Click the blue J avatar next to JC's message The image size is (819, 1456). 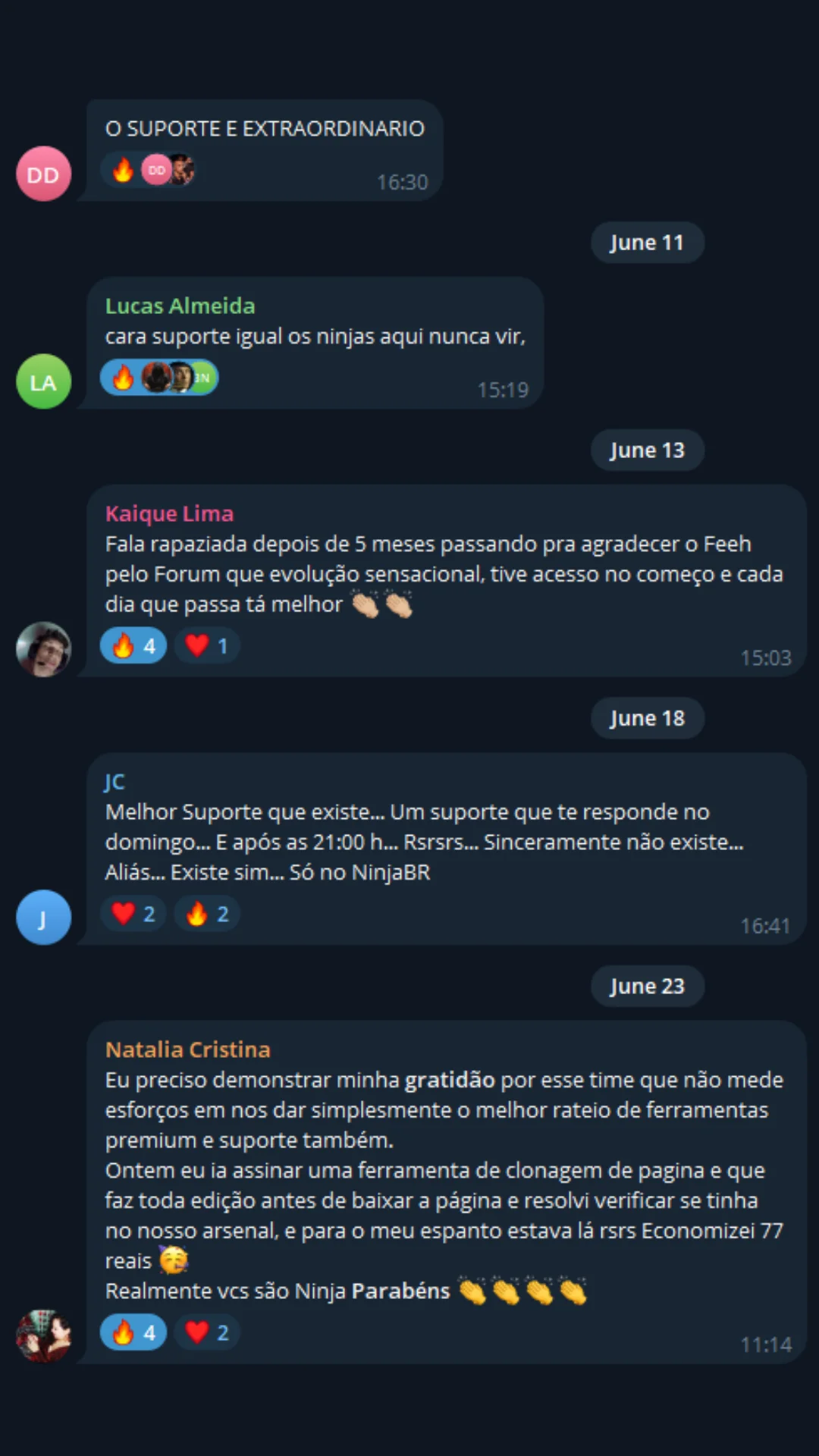[x=43, y=917]
